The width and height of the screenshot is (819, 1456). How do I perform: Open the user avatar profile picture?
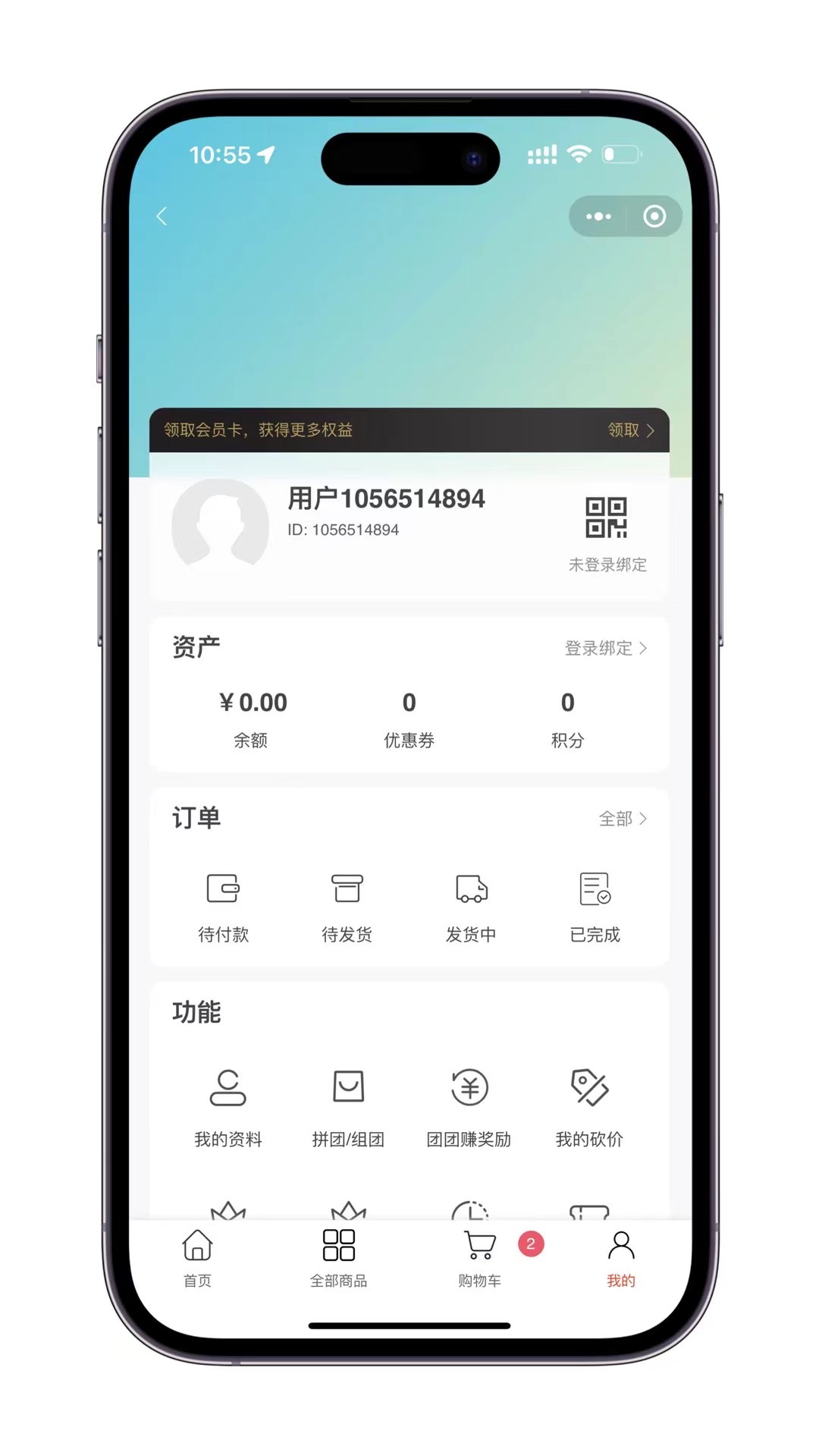pos(220,524)
